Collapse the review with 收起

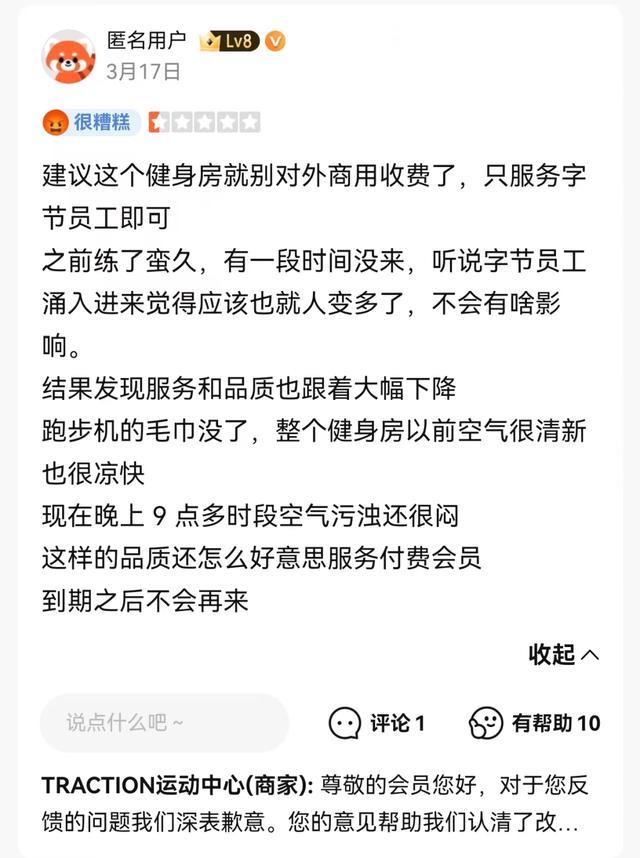pos(563,655)
